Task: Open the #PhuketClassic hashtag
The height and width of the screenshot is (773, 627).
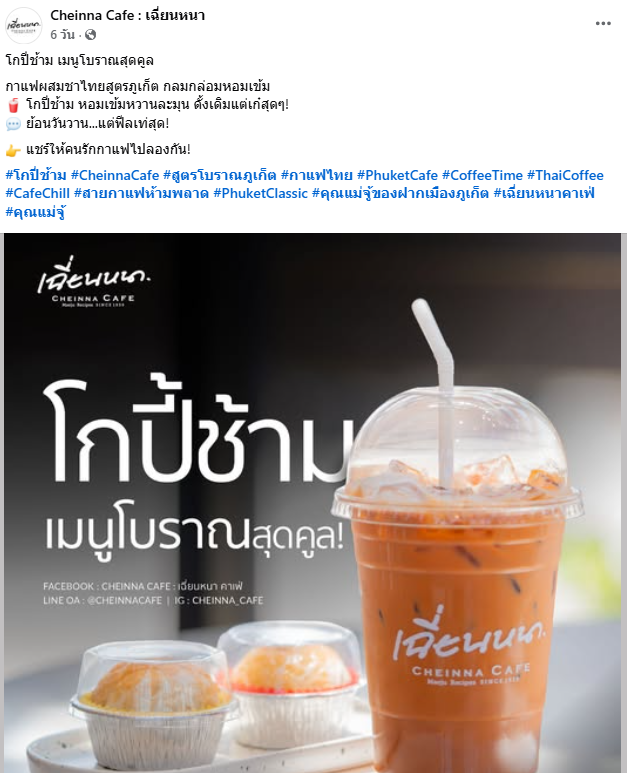Action: (x=260, y=193)
